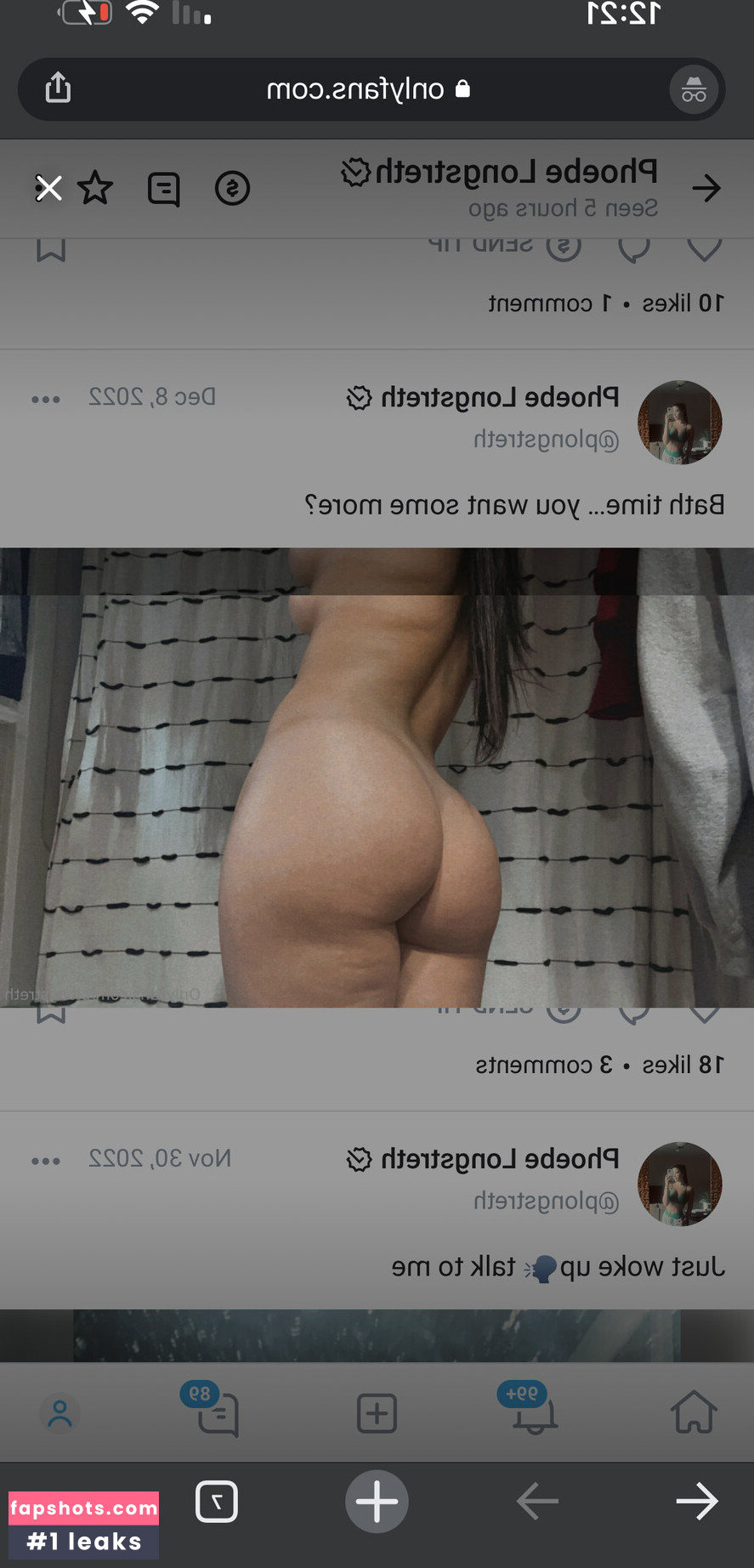This screenshot has height=1568, width=754.
Task: Share this page from the address bar
Action: pos(58,88)
